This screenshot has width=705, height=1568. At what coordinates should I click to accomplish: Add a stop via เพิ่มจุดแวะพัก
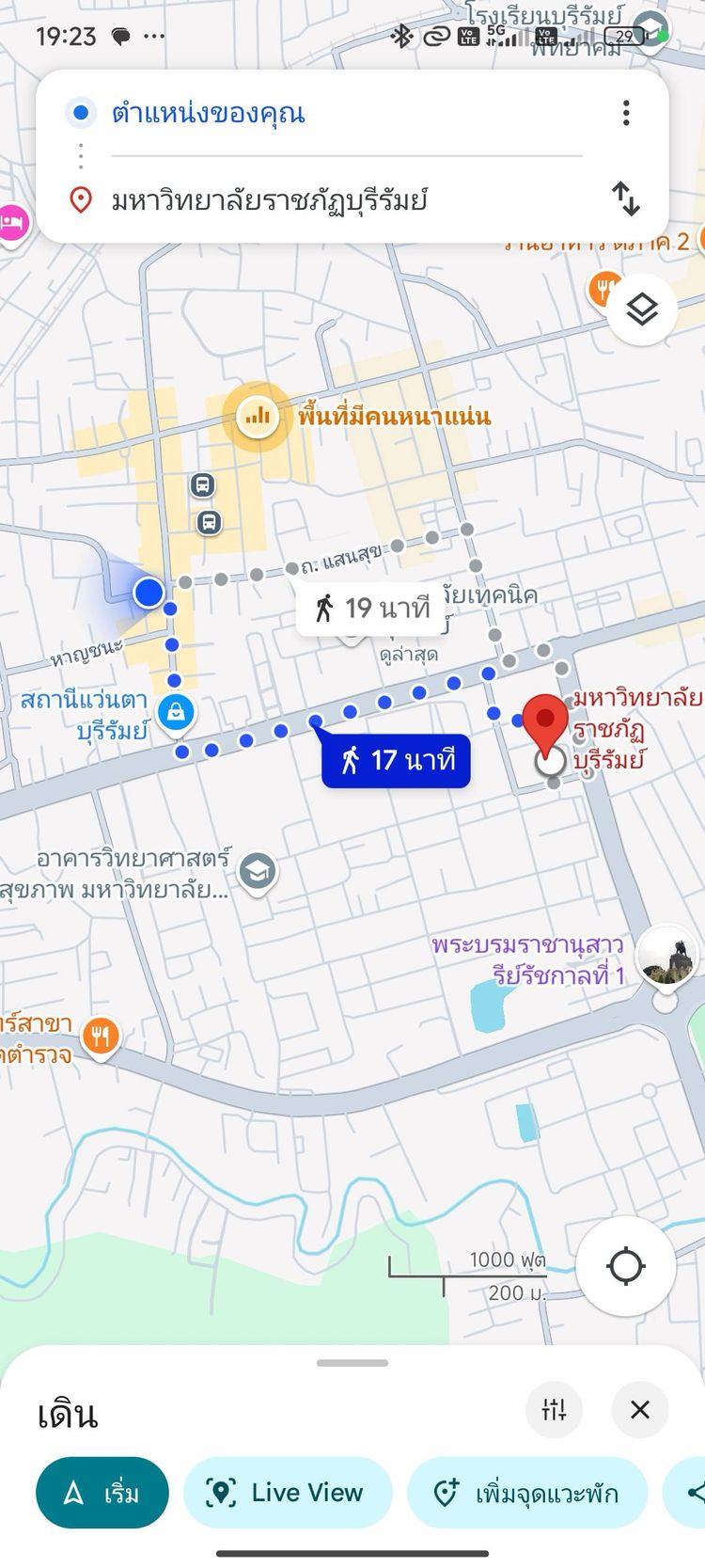point(526,1493)
